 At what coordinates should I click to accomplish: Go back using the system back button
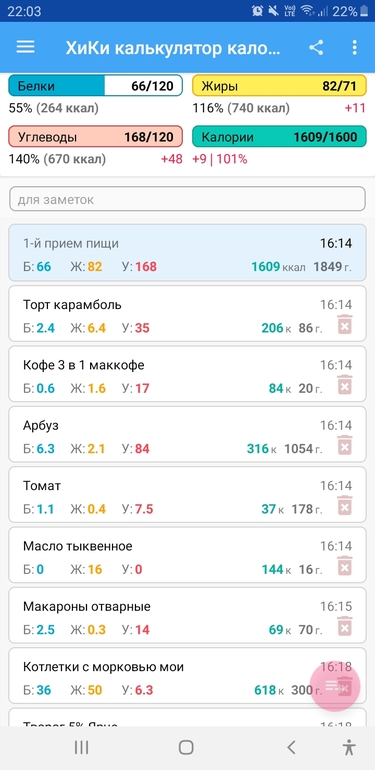coord(291,747)
